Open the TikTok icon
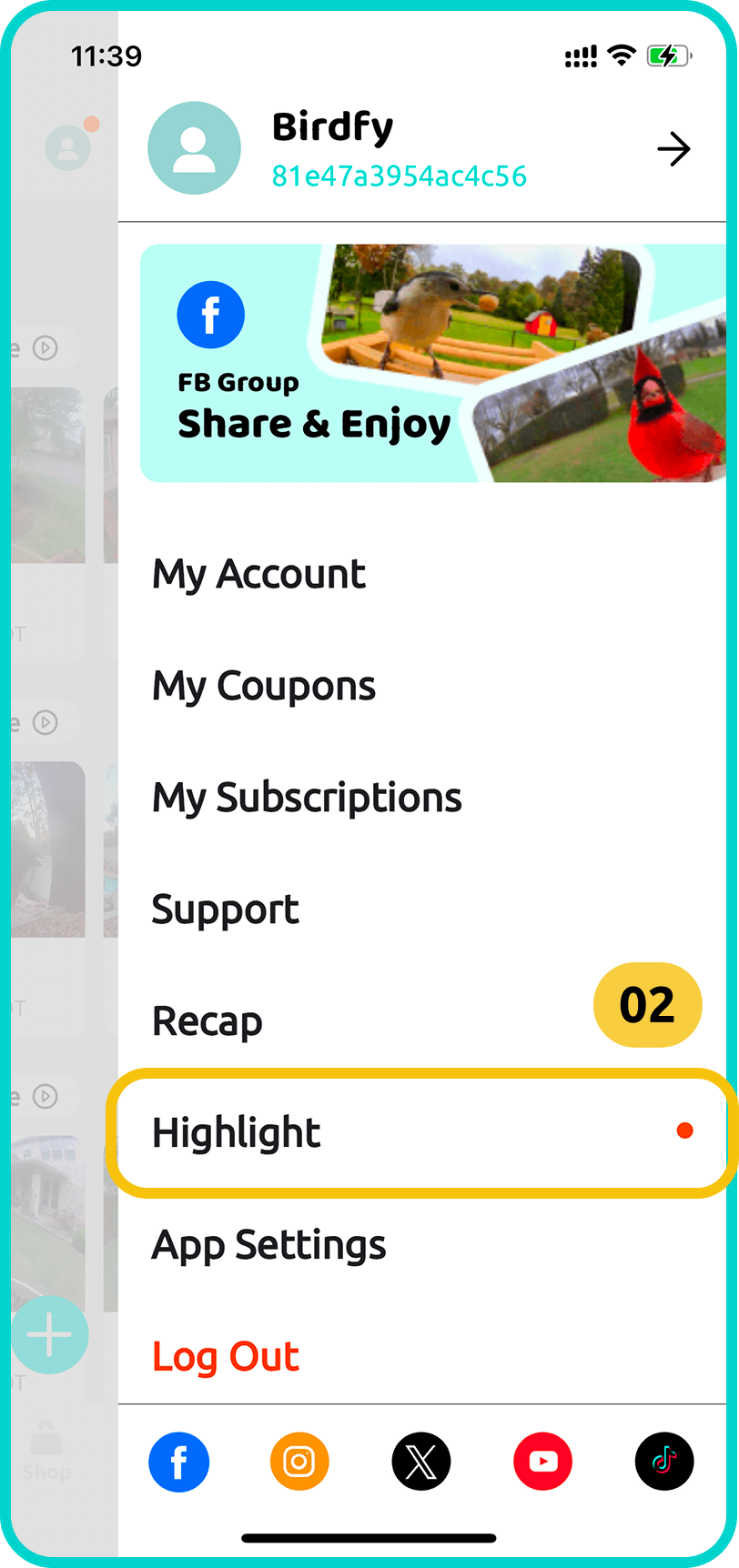The height and width of the screenshot is (1568, 739). (664, 1462)
